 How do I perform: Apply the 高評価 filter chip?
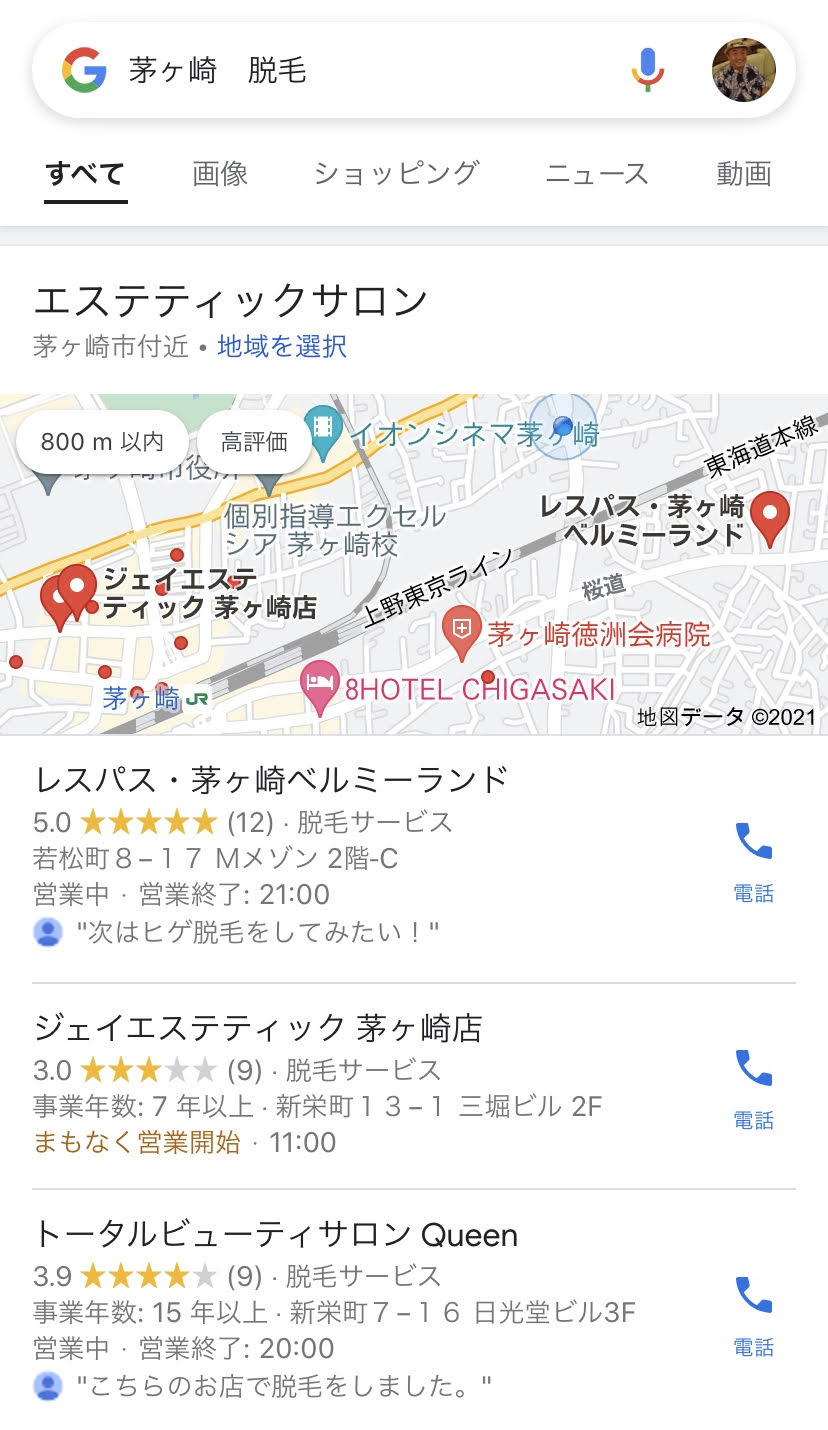pyautogui.click(x=254, y=441)
